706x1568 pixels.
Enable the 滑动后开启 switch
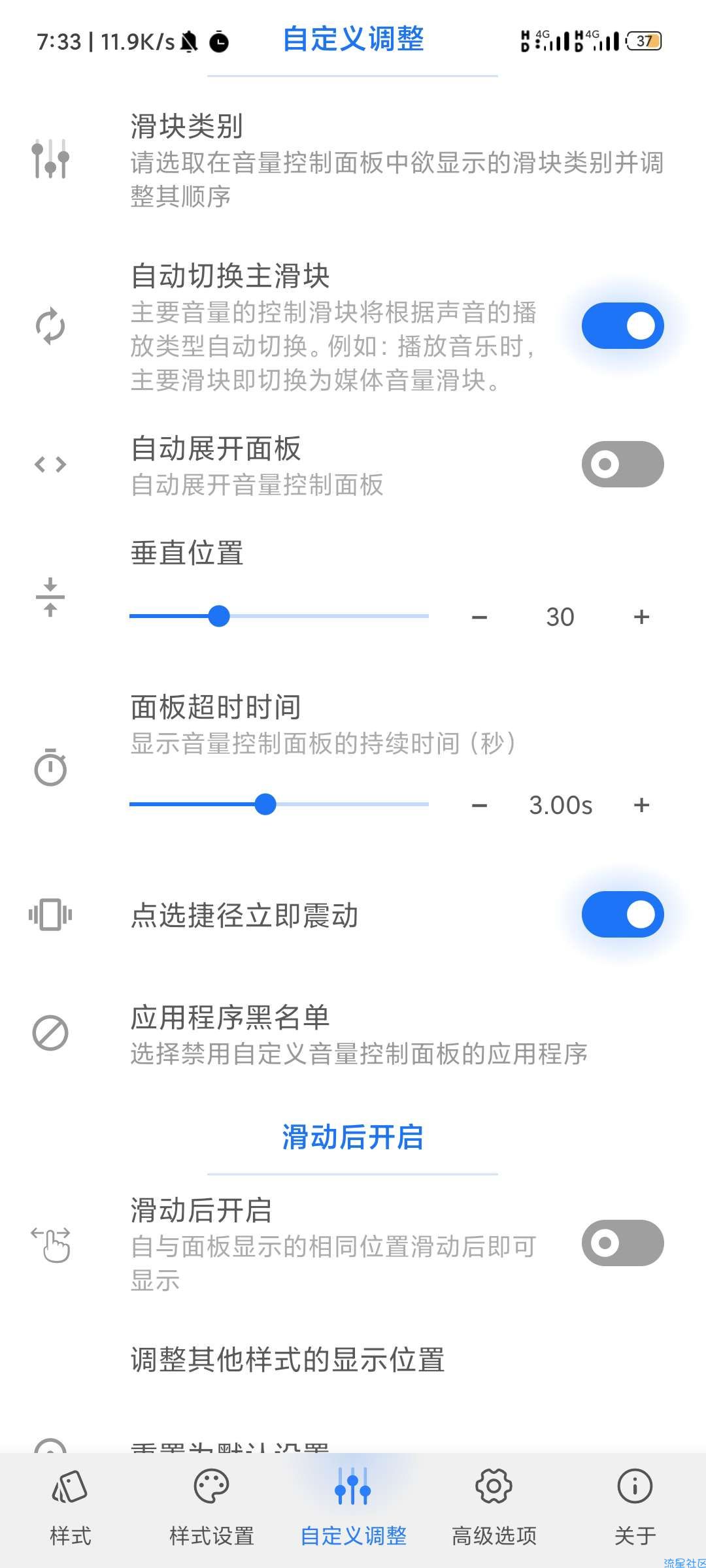pyautogui.click(x=622, y=1243)
